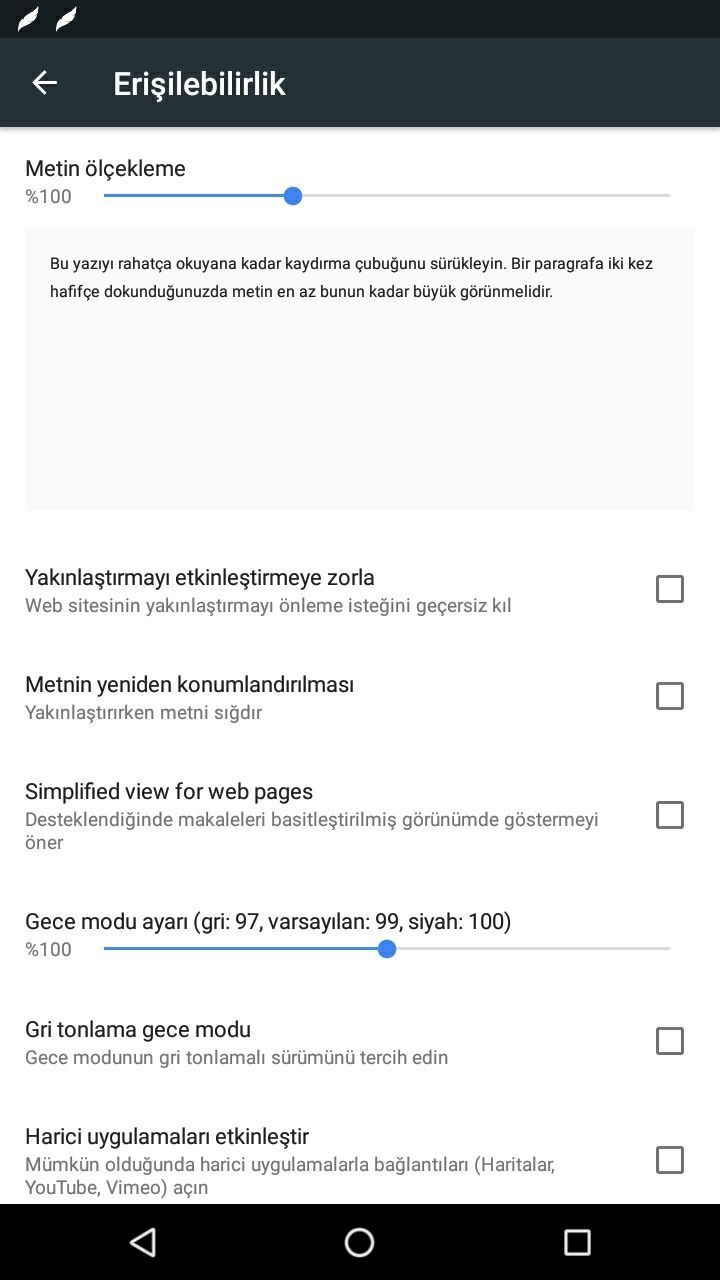Open the recent apps overview

coord(577,1242)
